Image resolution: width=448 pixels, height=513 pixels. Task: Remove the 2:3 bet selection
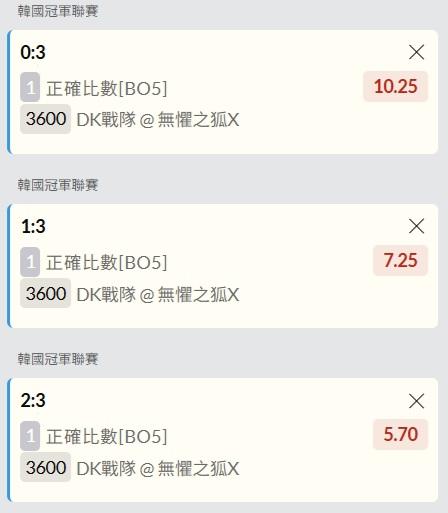point(416,401)
